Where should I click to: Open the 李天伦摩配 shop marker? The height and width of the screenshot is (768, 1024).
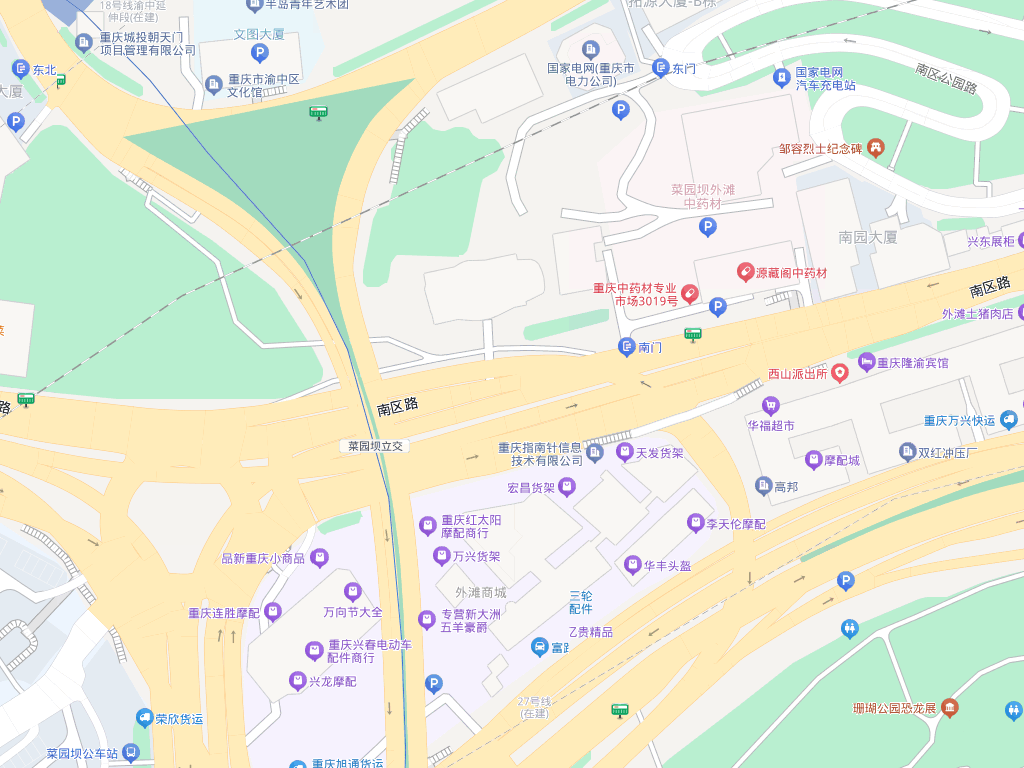pos(695,523)
